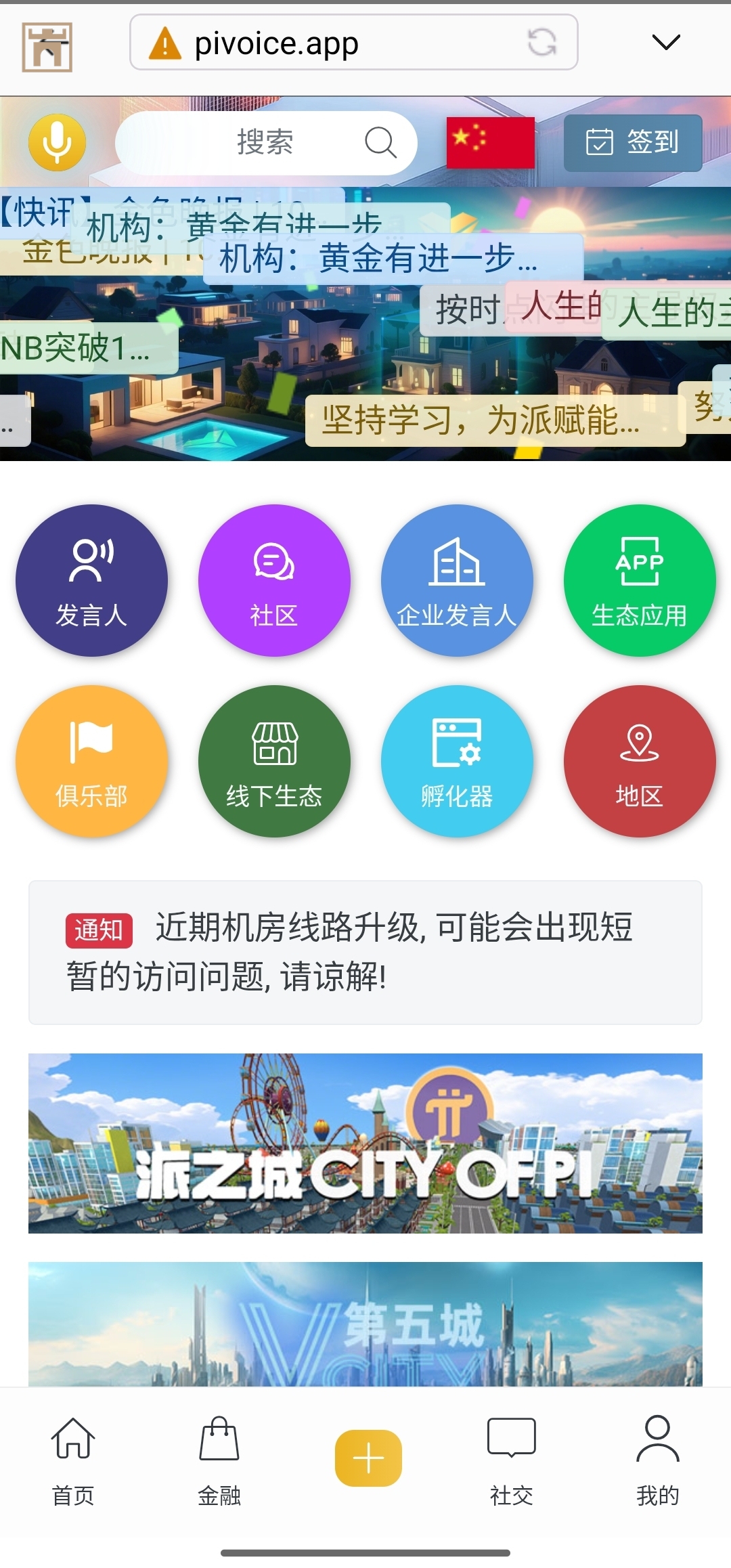Open the 派之城 City of Pi banner

click(x=365, y=1143)
